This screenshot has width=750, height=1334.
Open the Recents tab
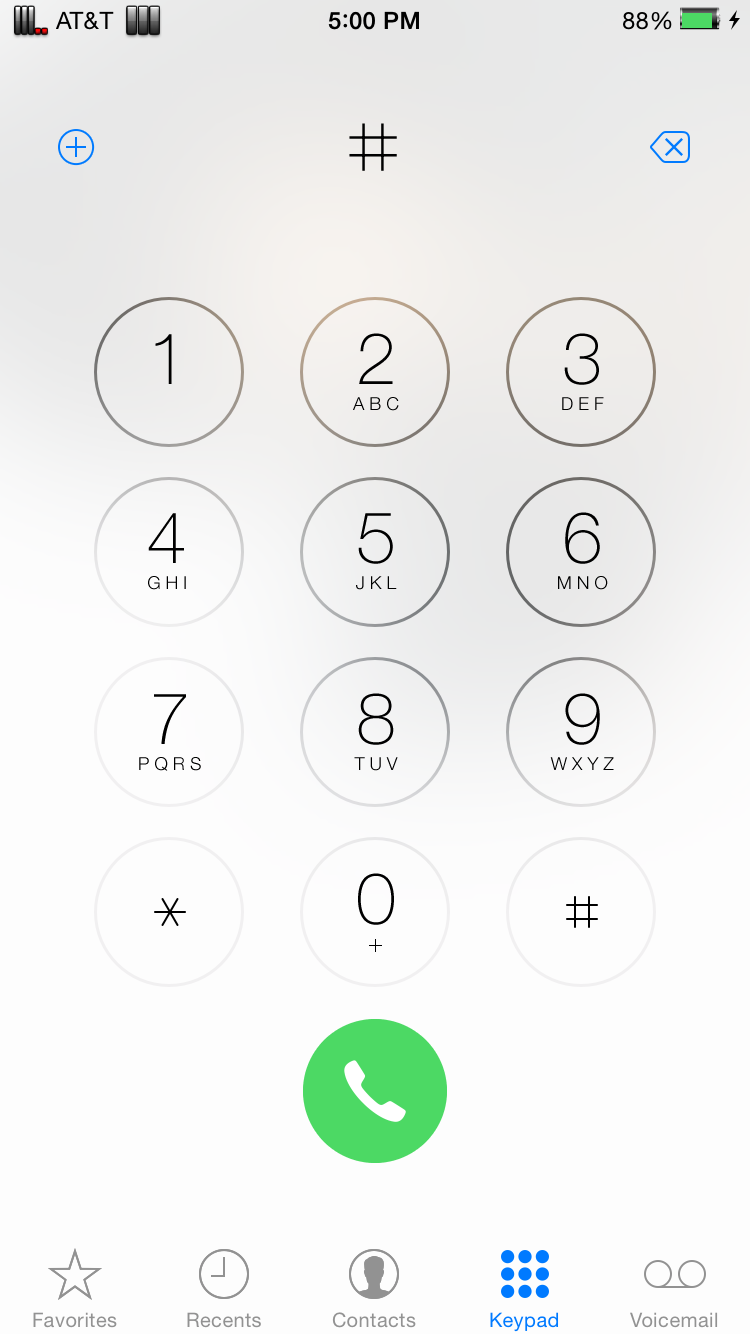(224, 1289)
